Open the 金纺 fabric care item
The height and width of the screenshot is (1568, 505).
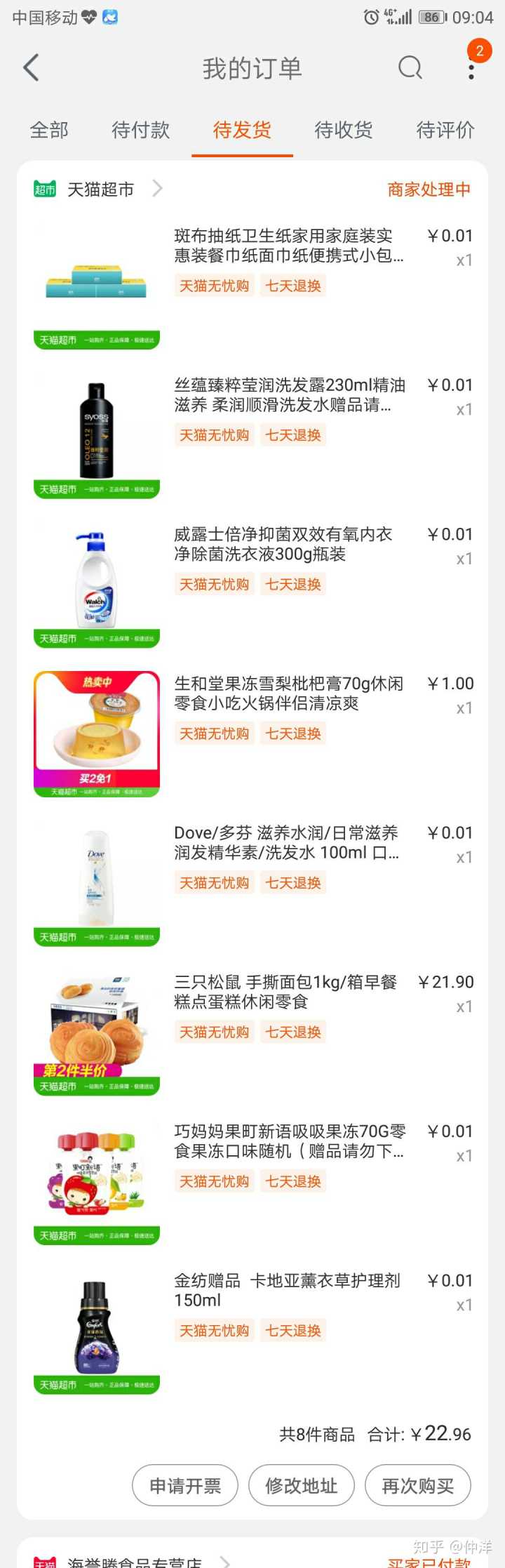(x=286, y=1290)
